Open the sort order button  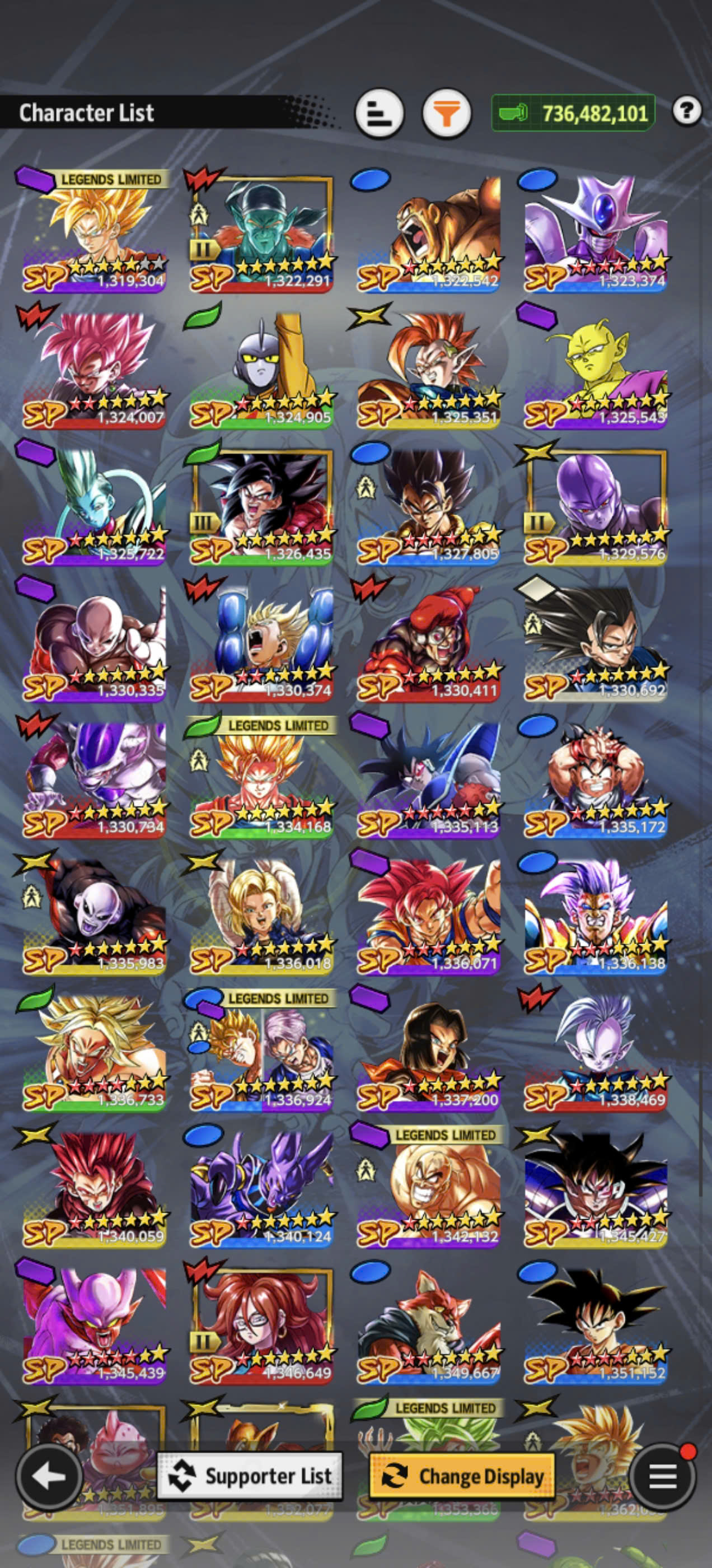(380, 113)
